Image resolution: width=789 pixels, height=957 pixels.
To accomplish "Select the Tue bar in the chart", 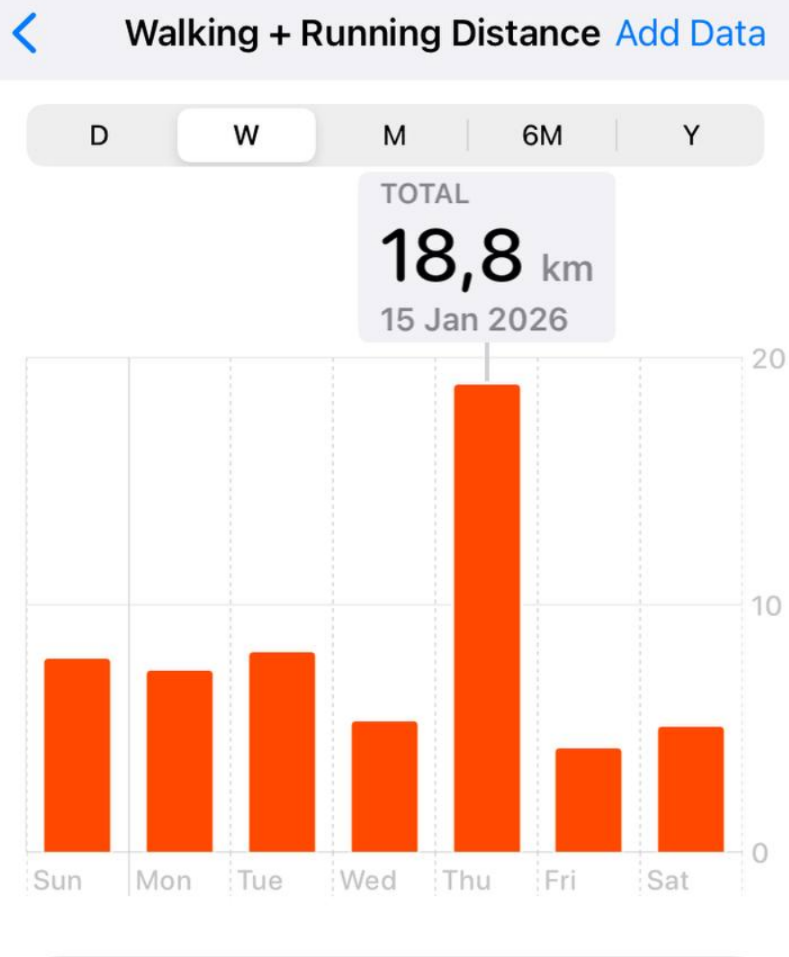I will point(282,752).
